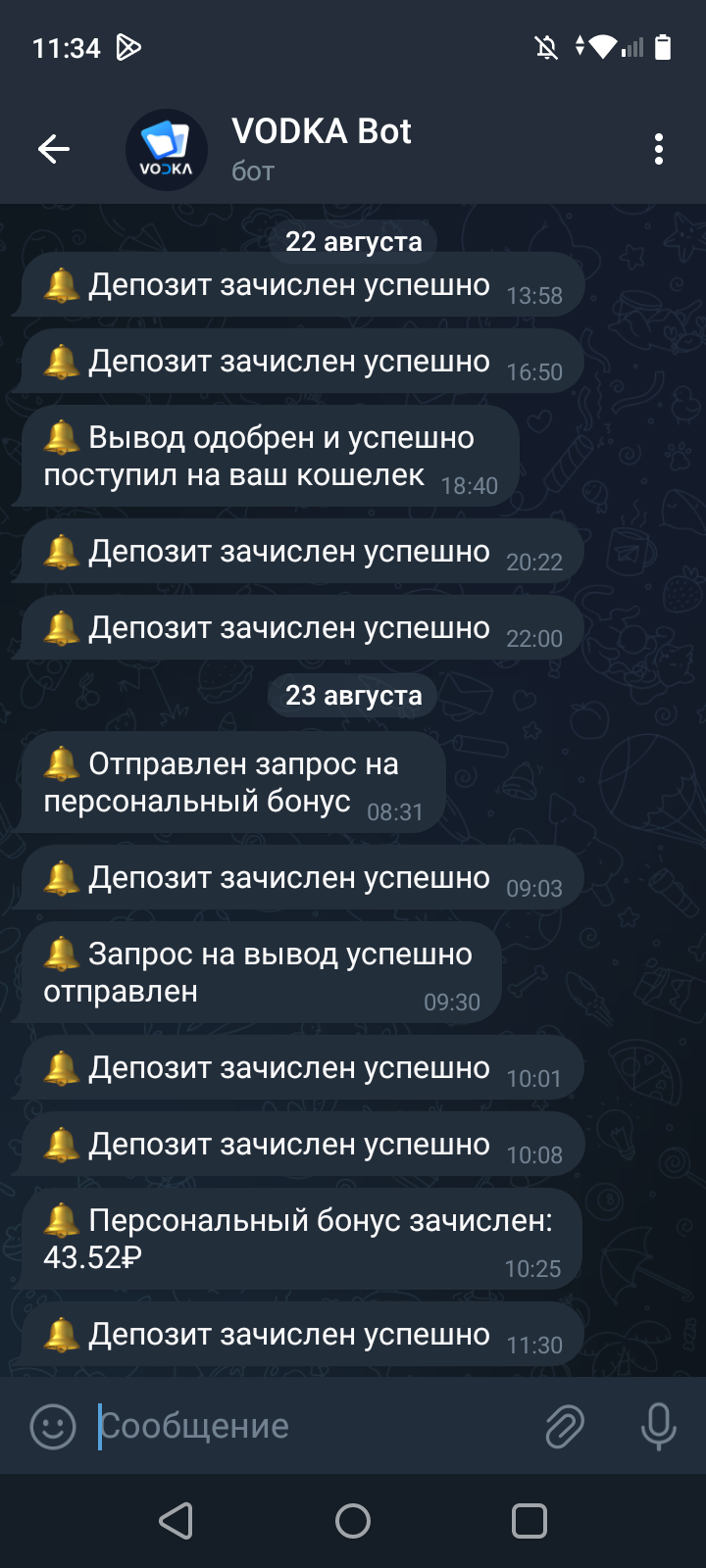Tap the 09:30 withdrawal request message
The image size is (706, 1568).
(259, 973)
